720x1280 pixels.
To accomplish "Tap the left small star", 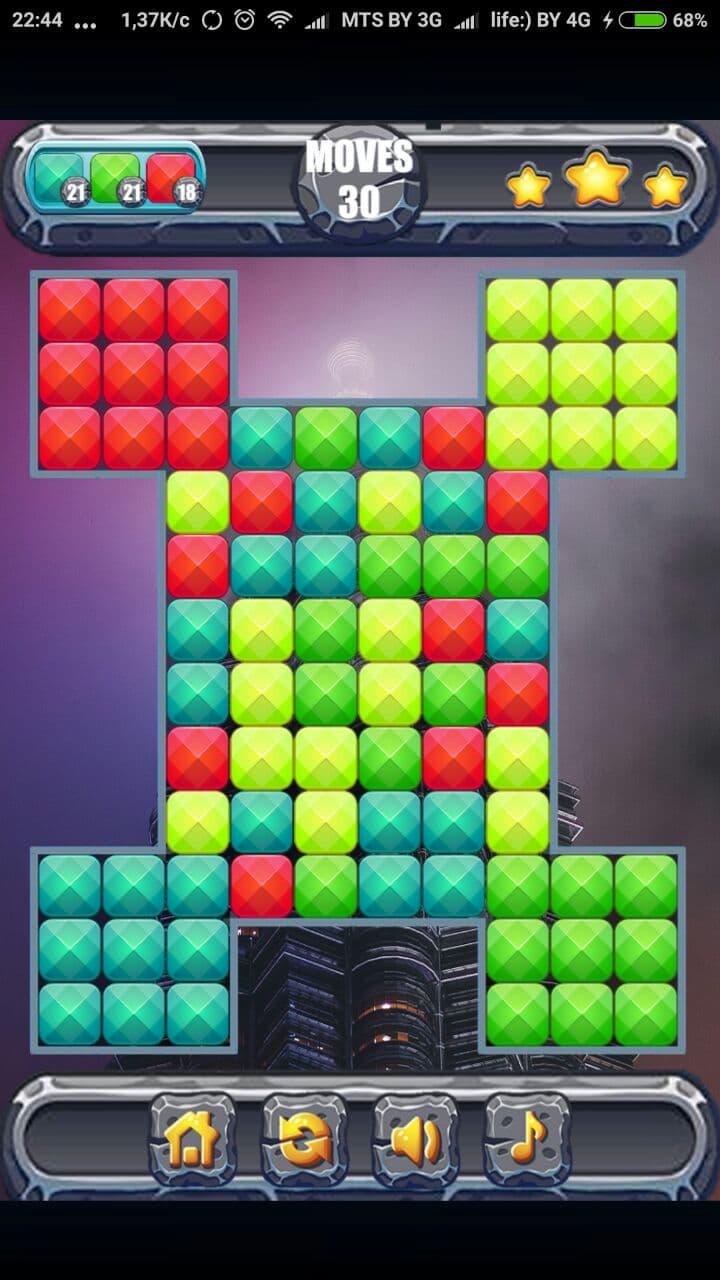I will [x=529, y=186].
